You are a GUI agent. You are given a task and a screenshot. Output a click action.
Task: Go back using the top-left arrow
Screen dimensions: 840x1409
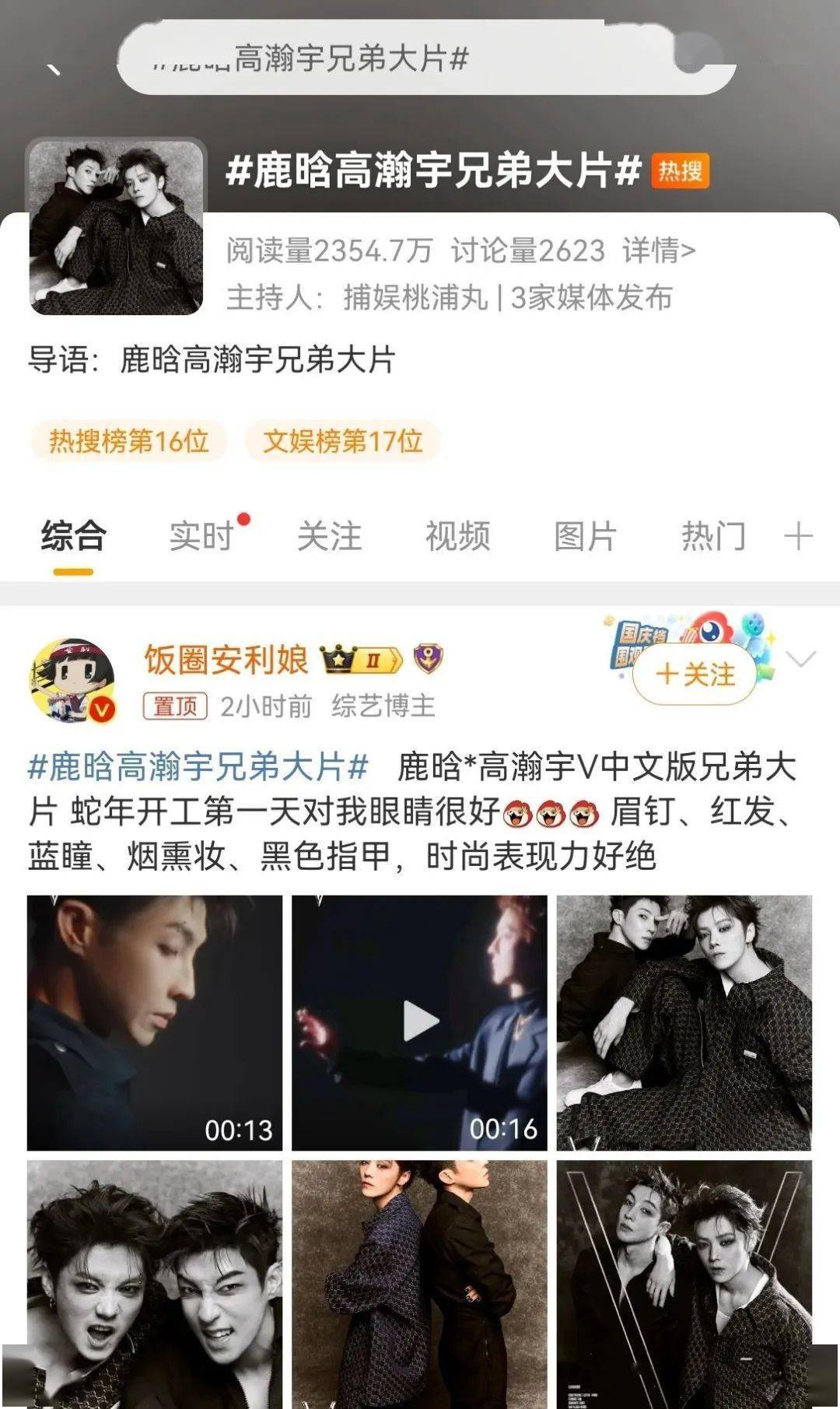(x=53, y=67)
